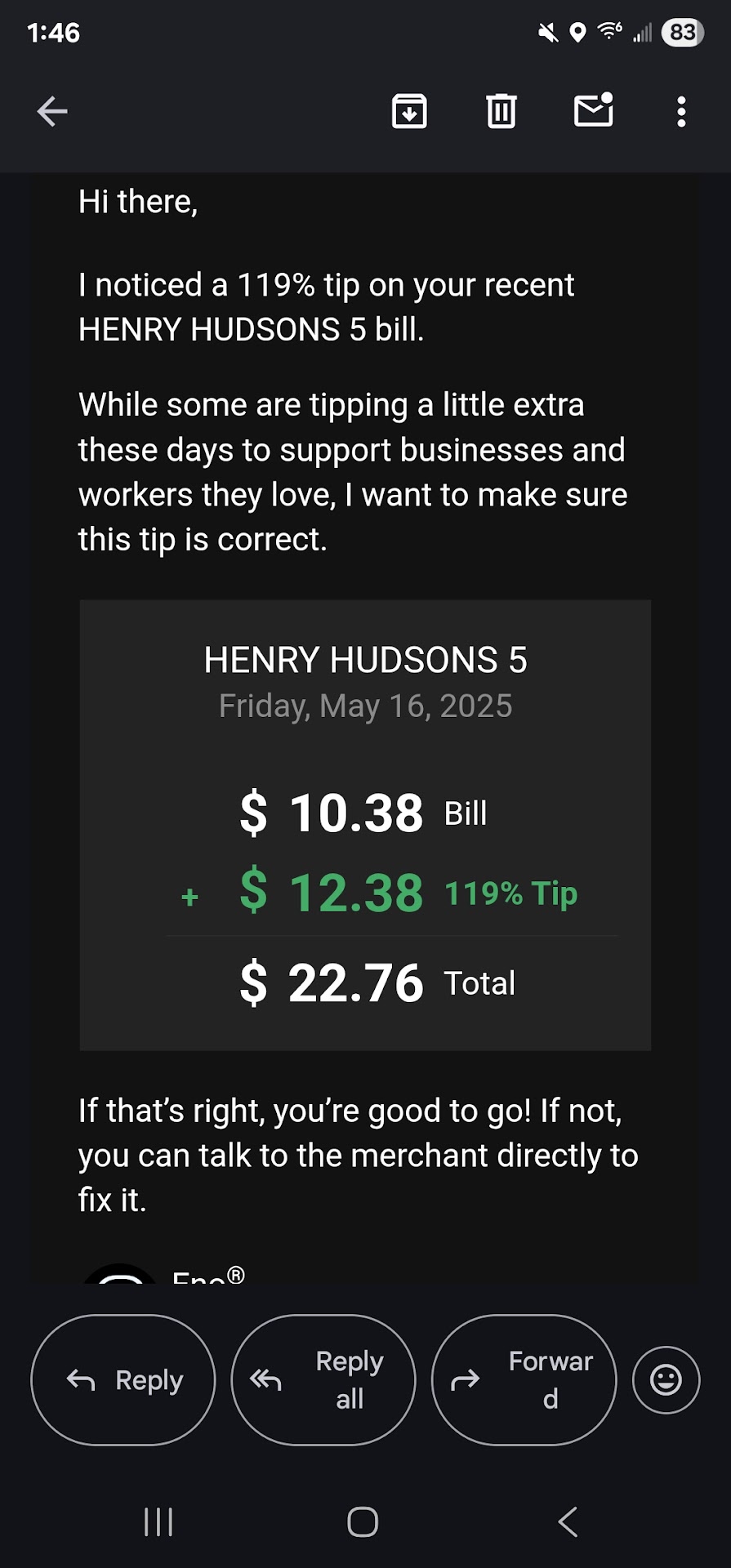The width and height of the screenshot is (731, 1568).
Task: Reply to this email
Action: [x=123, y=1379]
